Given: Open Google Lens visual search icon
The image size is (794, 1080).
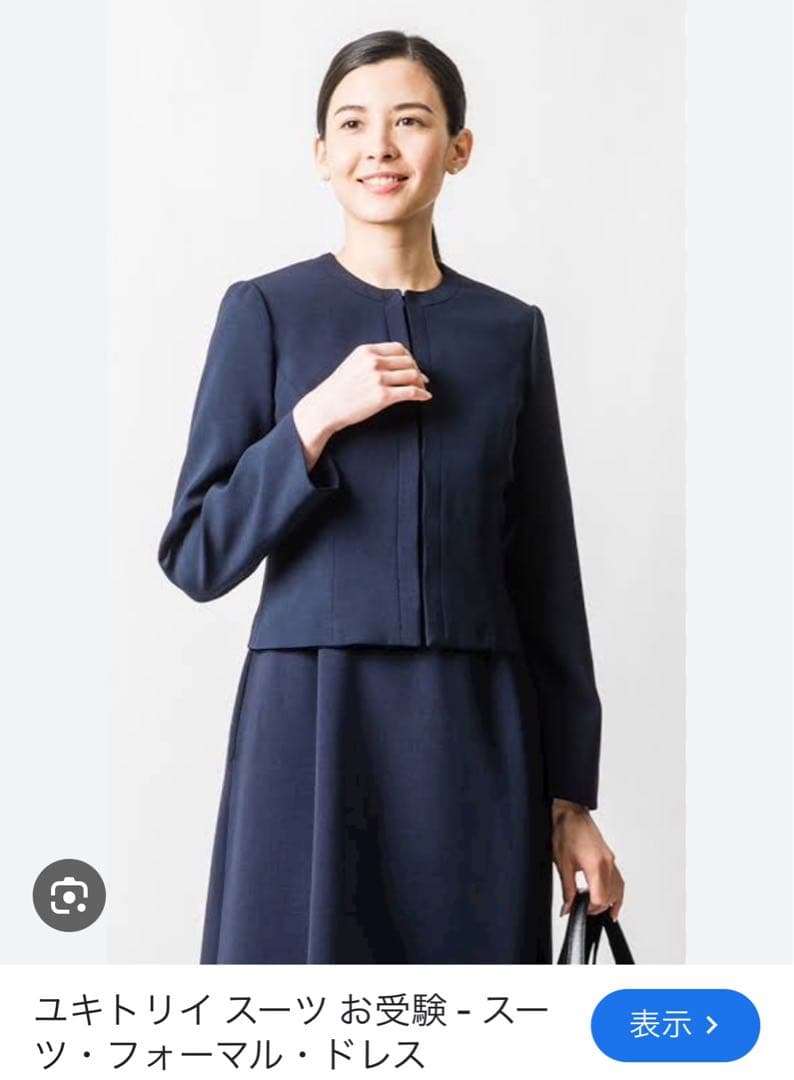Looking at the screenshot, I should tap(69, 895).
